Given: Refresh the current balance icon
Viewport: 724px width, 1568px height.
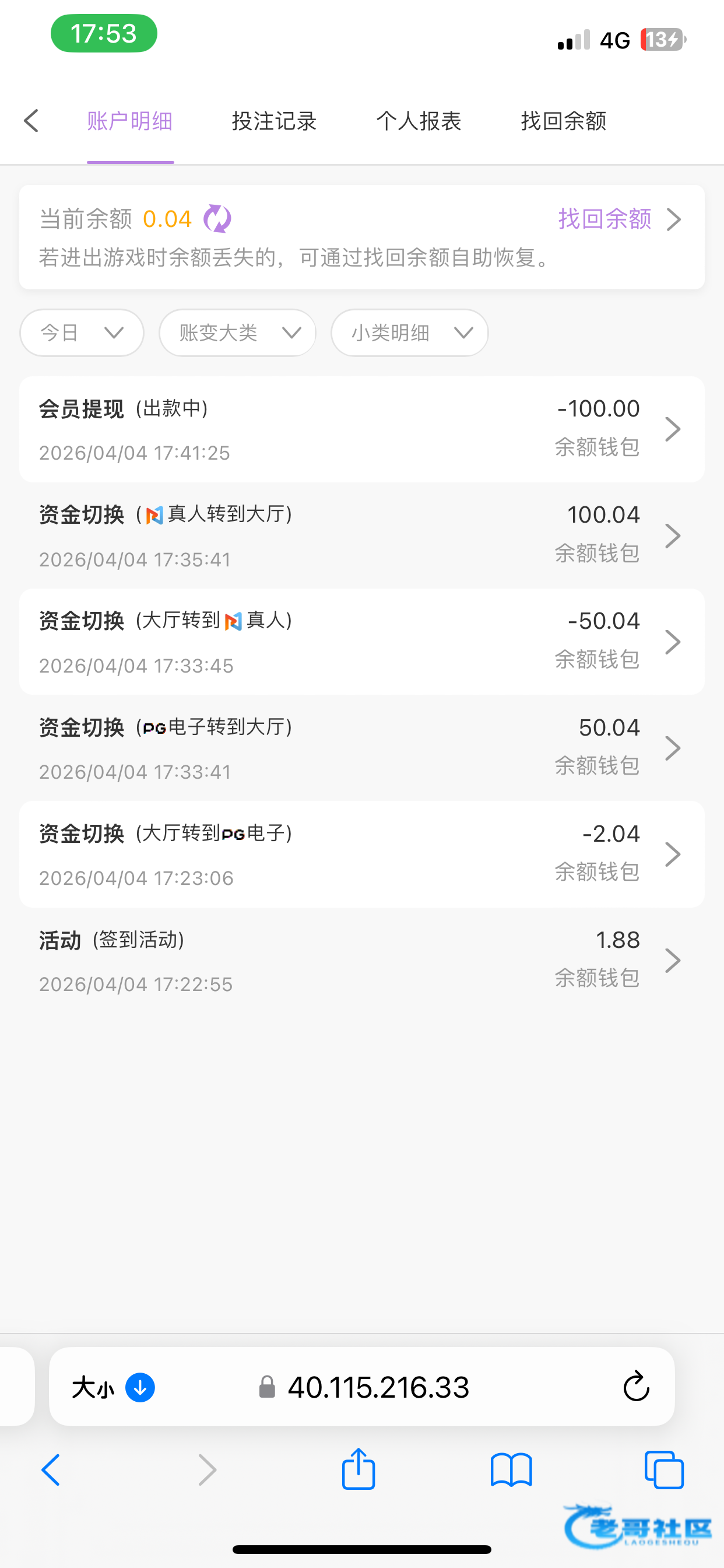Looking at the screenshot, I should [x=217, y=219].
